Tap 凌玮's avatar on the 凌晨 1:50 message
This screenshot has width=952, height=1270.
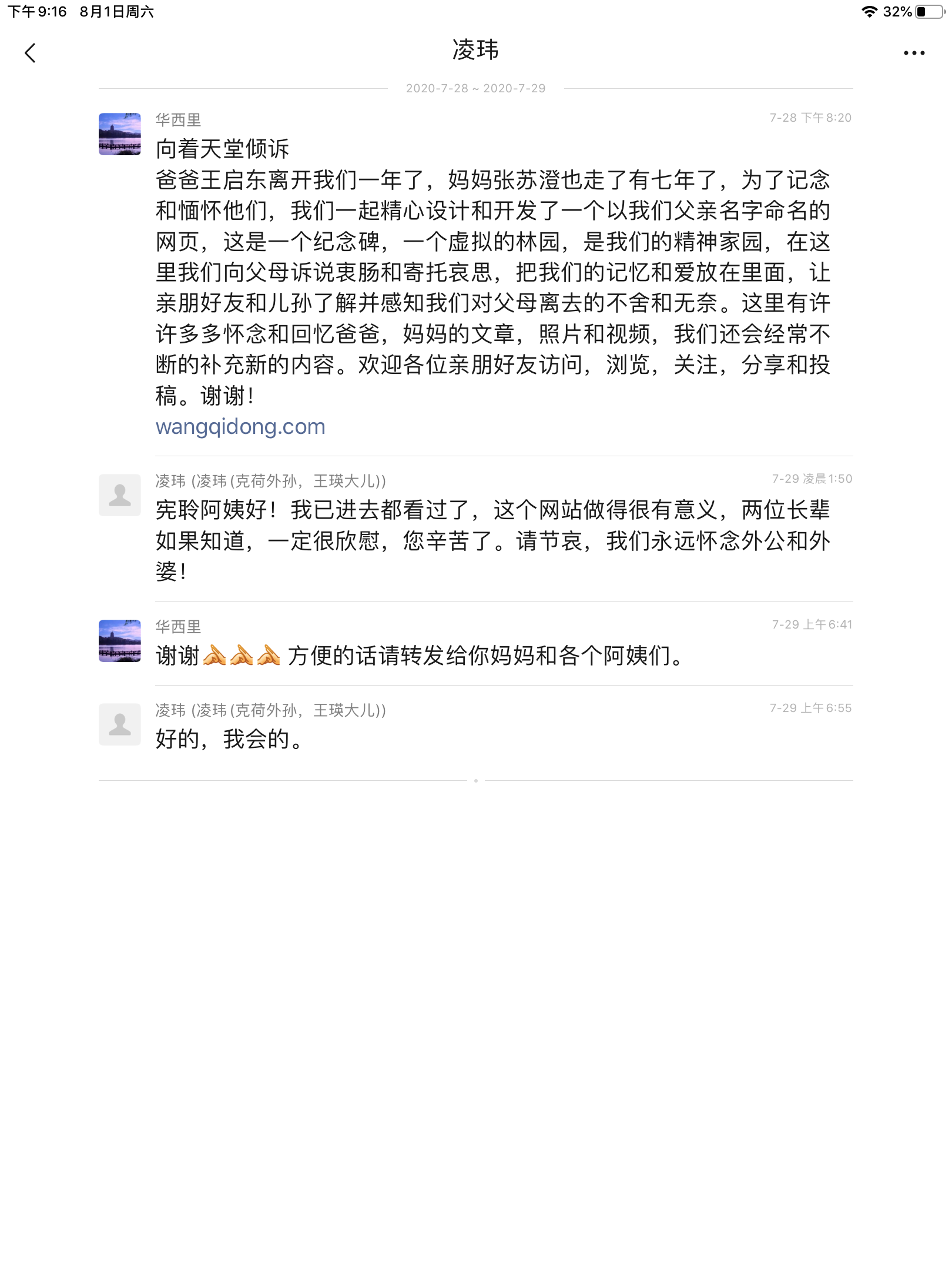coord(120,495)
